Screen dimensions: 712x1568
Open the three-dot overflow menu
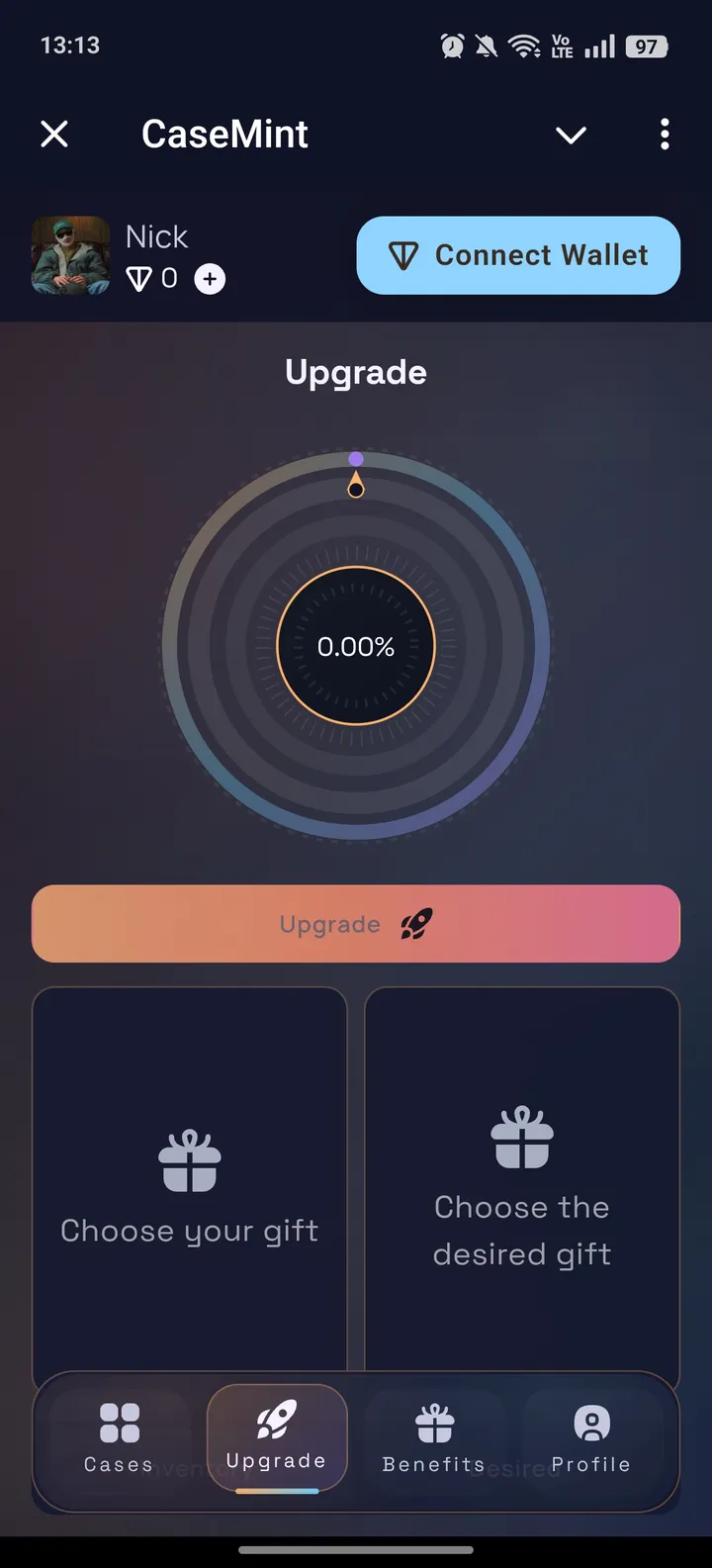pyautogui.click(x=665, y=134)
